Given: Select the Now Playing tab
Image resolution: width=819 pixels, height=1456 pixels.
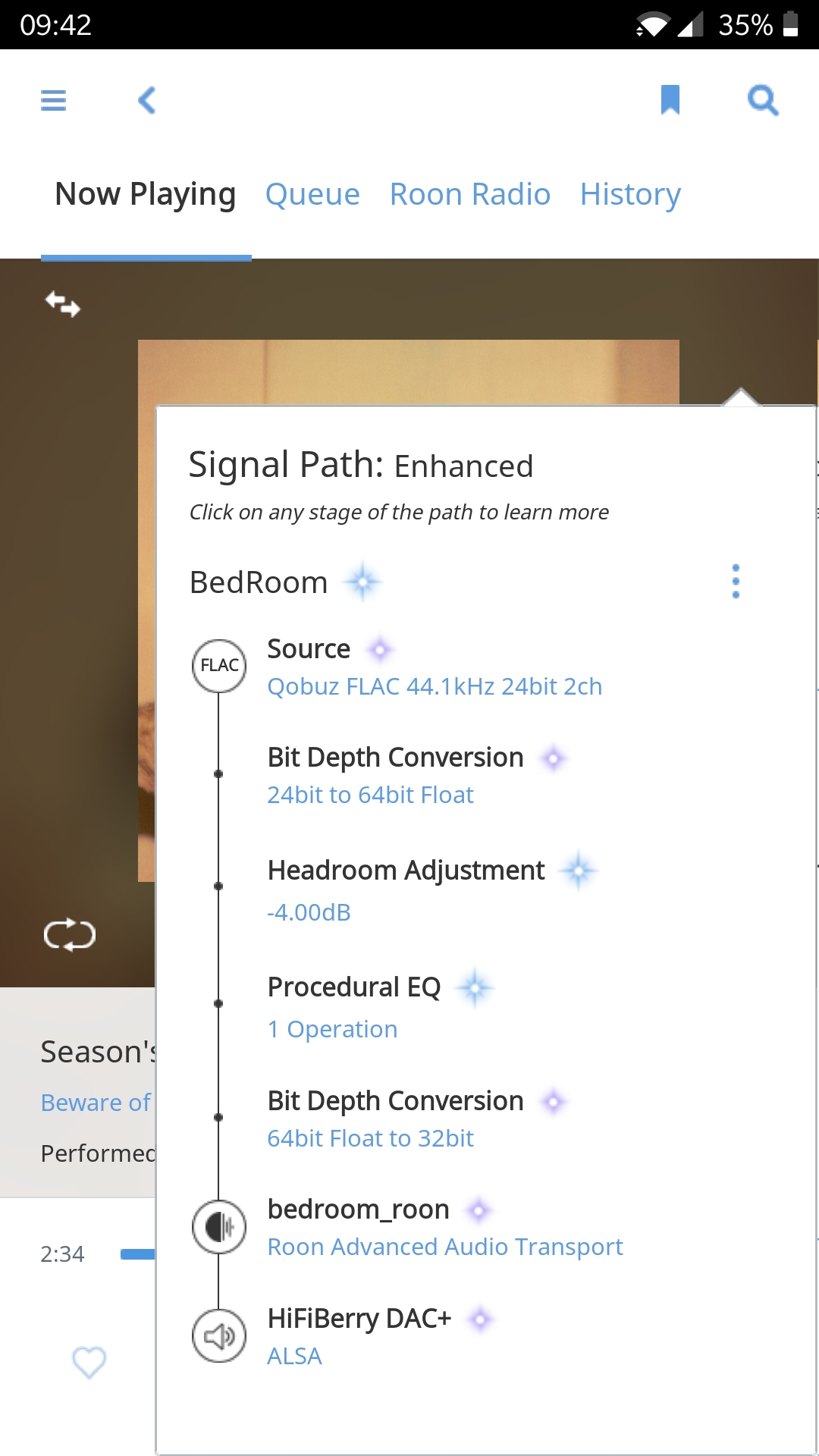Looking at the screenshot, I should (146, 195).
